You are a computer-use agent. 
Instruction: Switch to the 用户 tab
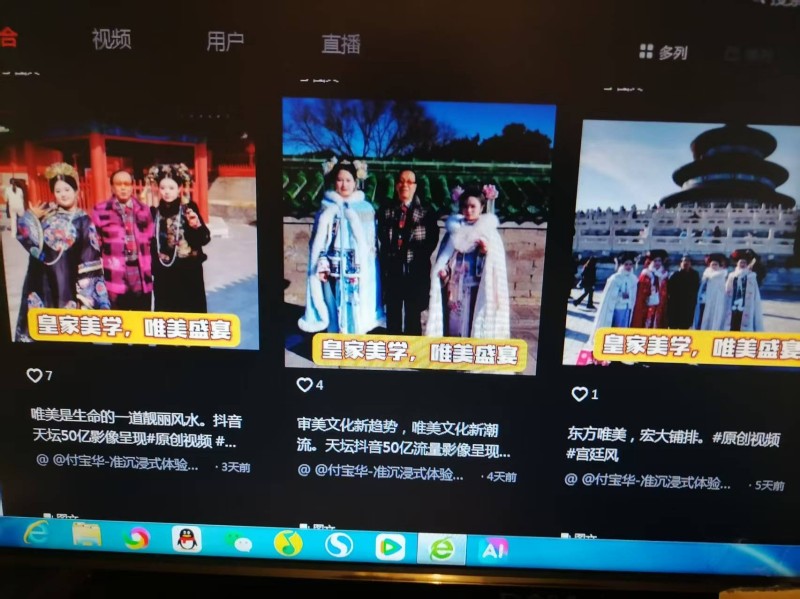tap(225, 41)
